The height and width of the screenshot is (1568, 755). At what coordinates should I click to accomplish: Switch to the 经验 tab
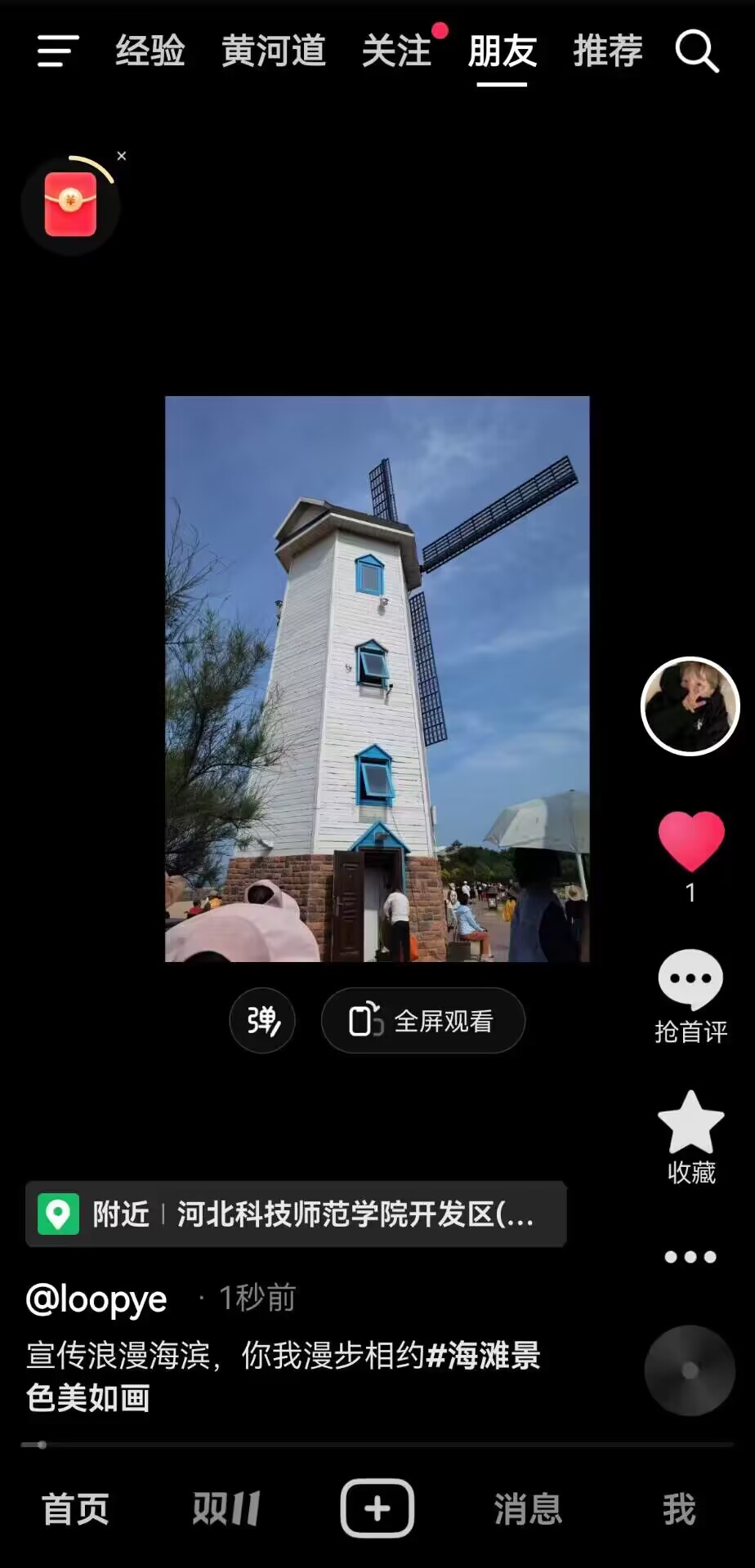point(150,51)
